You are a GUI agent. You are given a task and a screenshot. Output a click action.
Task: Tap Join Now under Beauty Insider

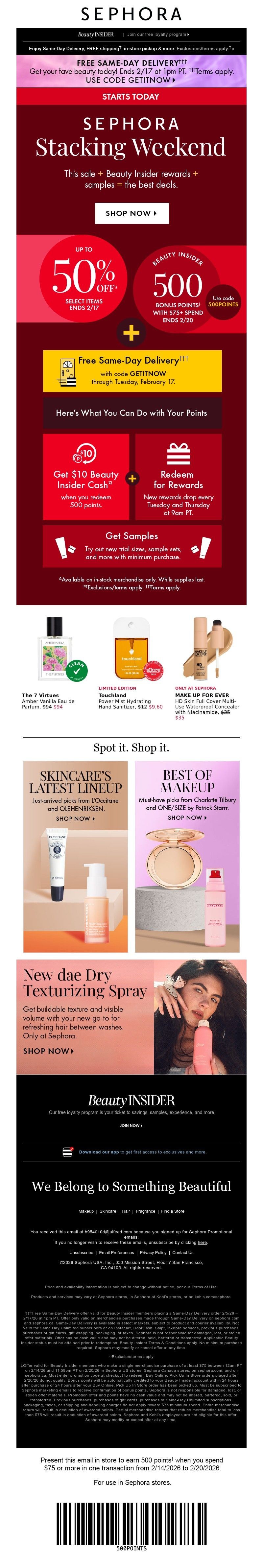pyautogui.click(x=131, y=1126)
